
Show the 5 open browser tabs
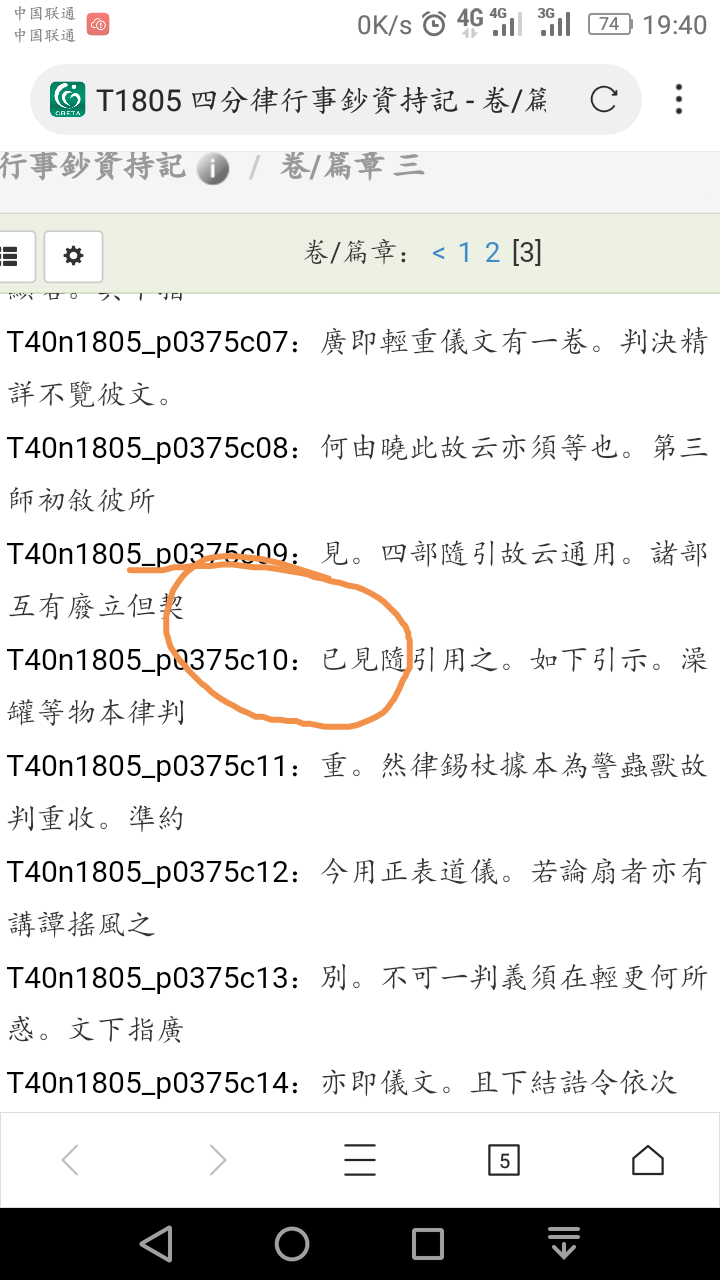[504, 1160]
